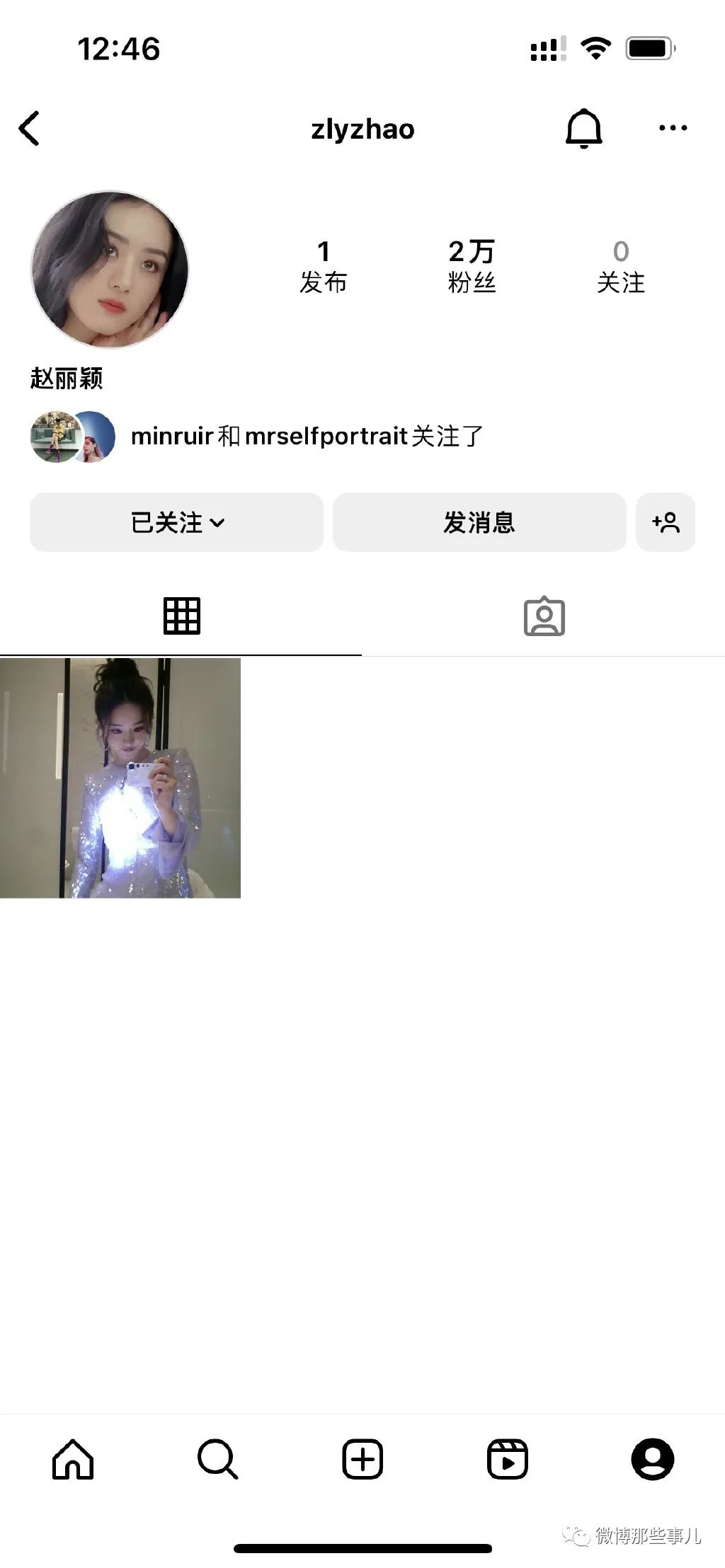This screenshot has height=1568, width=725.
Task: Expand the 已关注 following dropdown
Action: point(176,522)
